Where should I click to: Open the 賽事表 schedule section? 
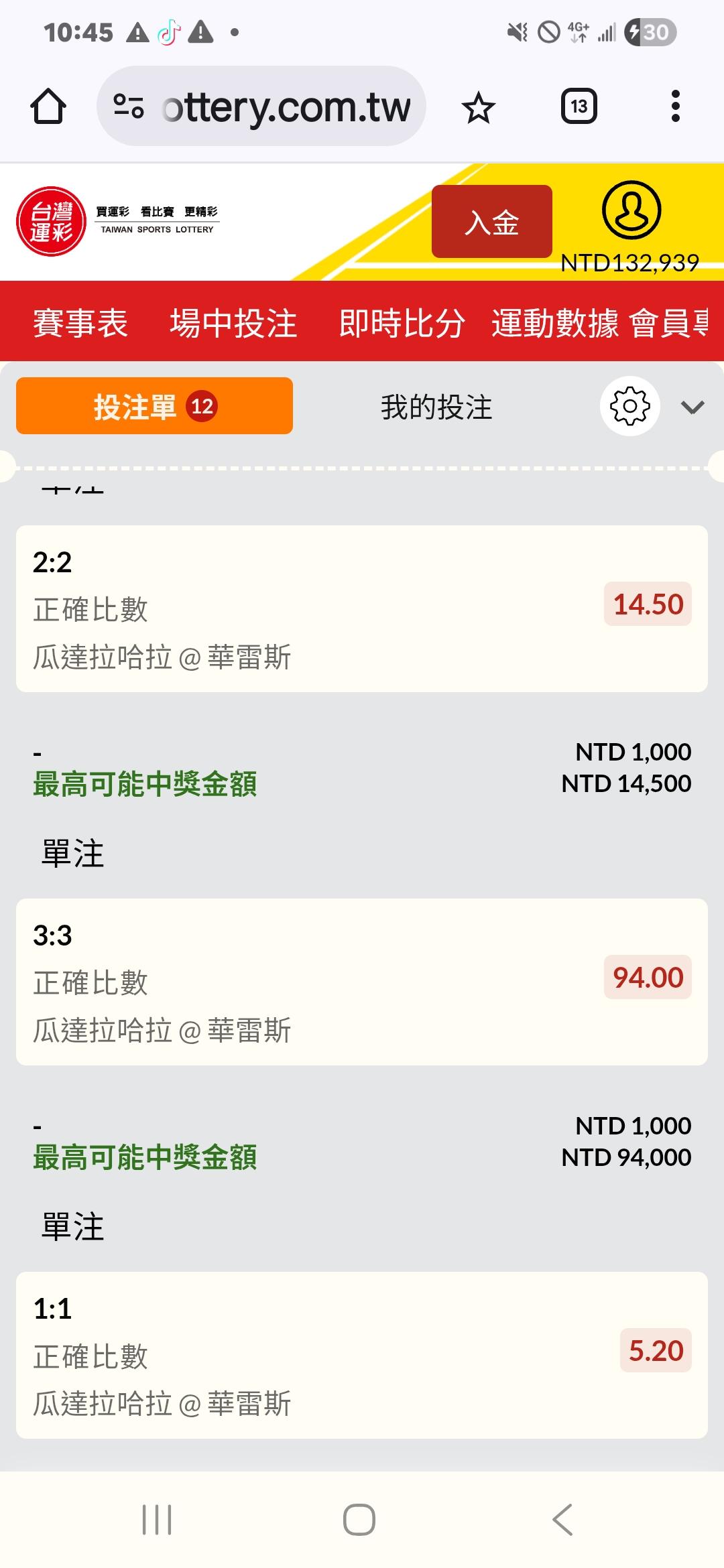coord(80,323)
